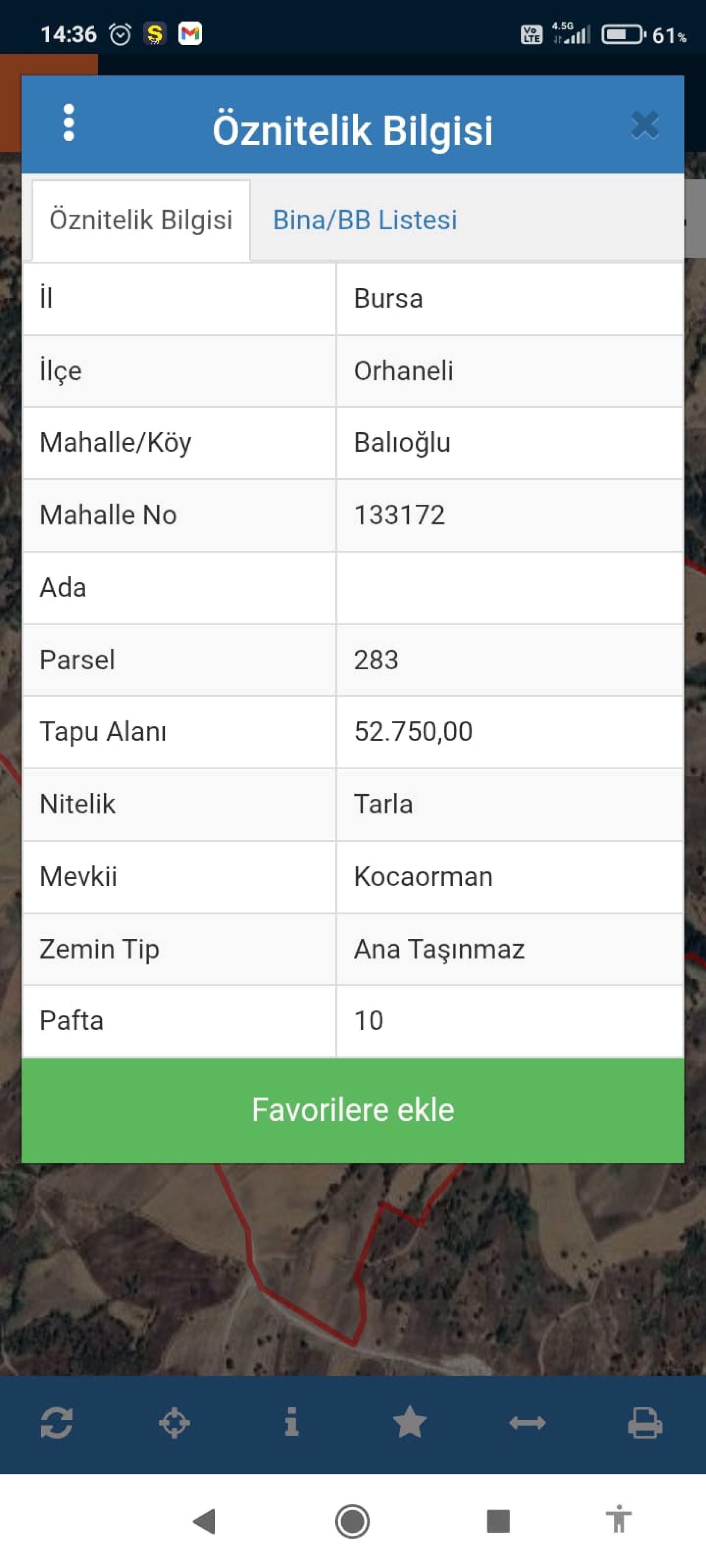Go to the home screen
This screenshot has height=1568, width=706.
click(352, 1521)
